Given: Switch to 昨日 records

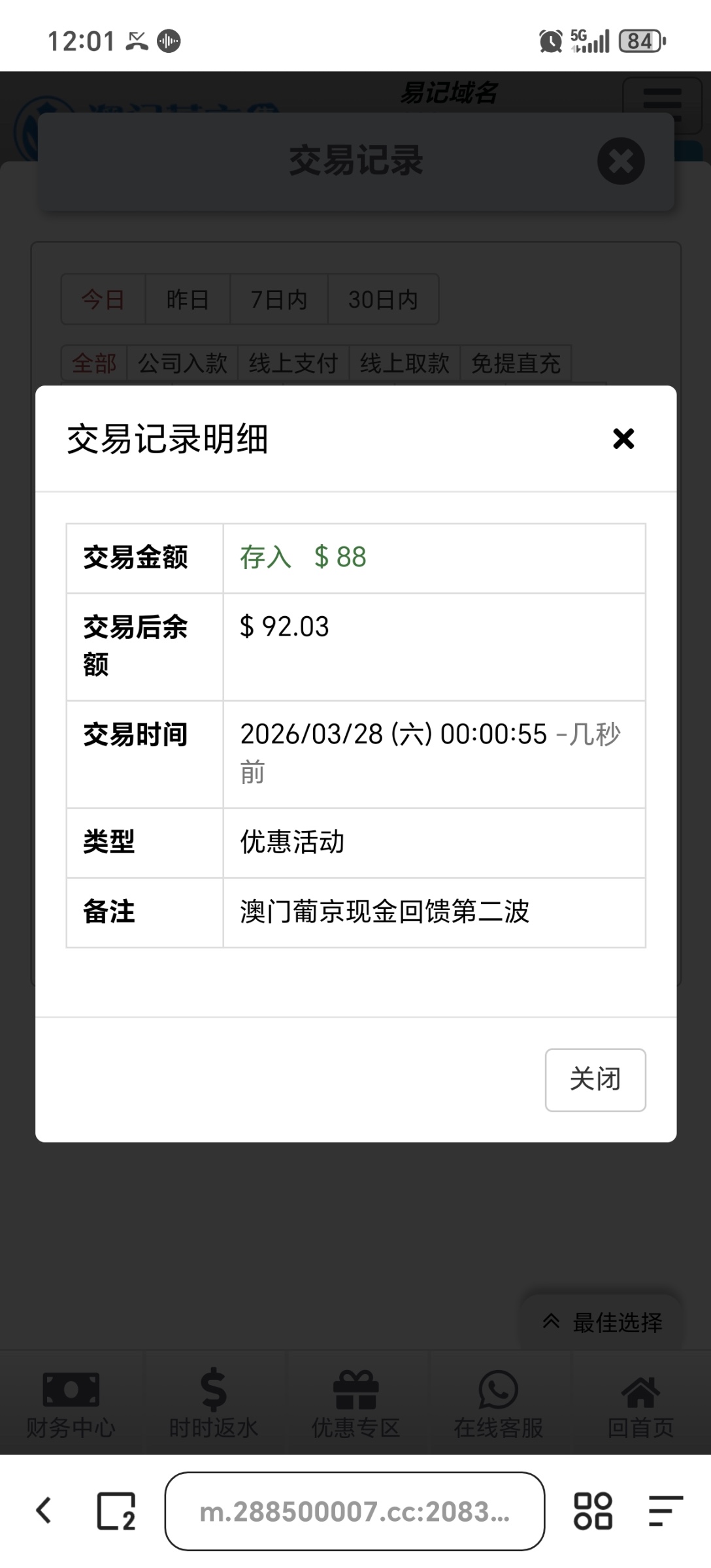Looking at the screenshot, I should tap(188, 300).
